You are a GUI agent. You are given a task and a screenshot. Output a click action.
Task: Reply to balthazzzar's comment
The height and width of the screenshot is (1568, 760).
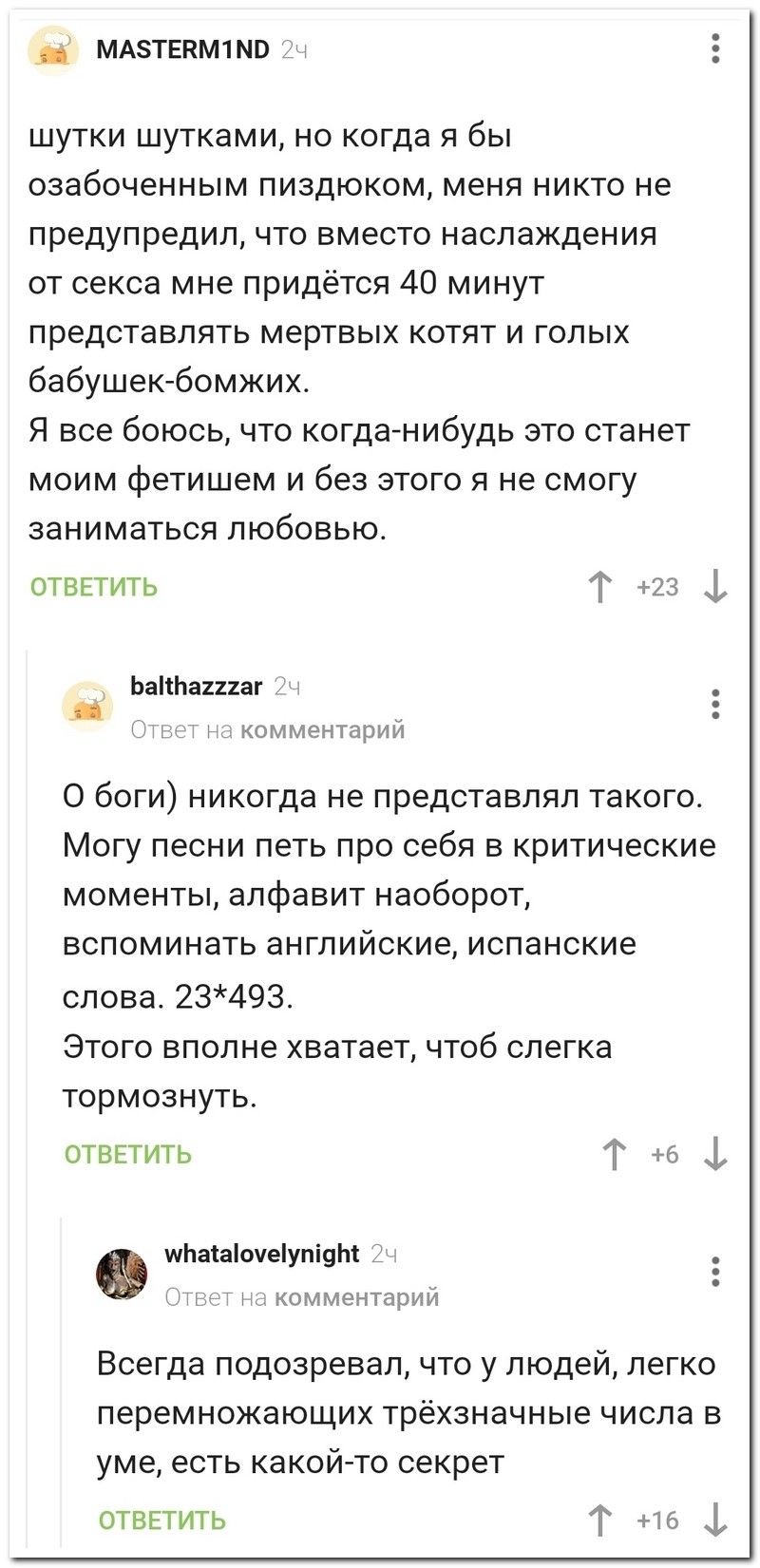127,1154
